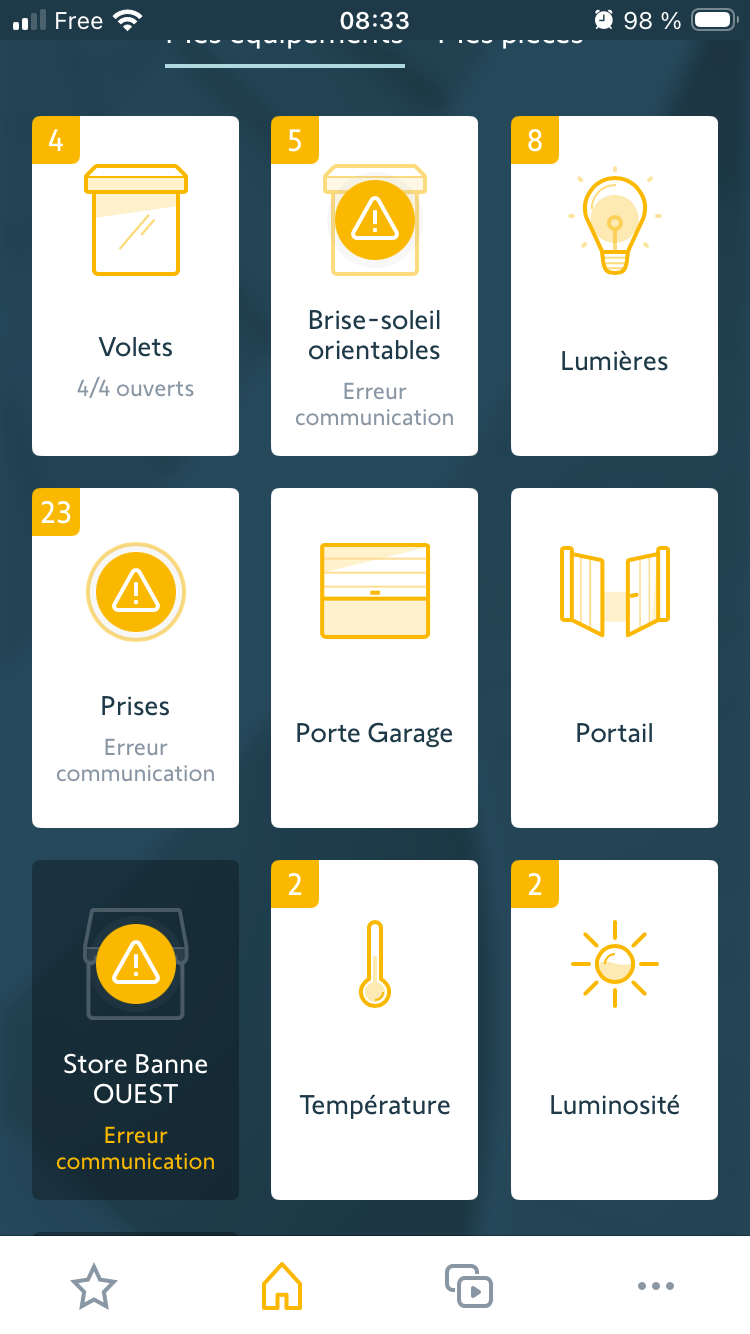Open the Prises card
This screenshot has width=750, height=1334.
(135, 658)
